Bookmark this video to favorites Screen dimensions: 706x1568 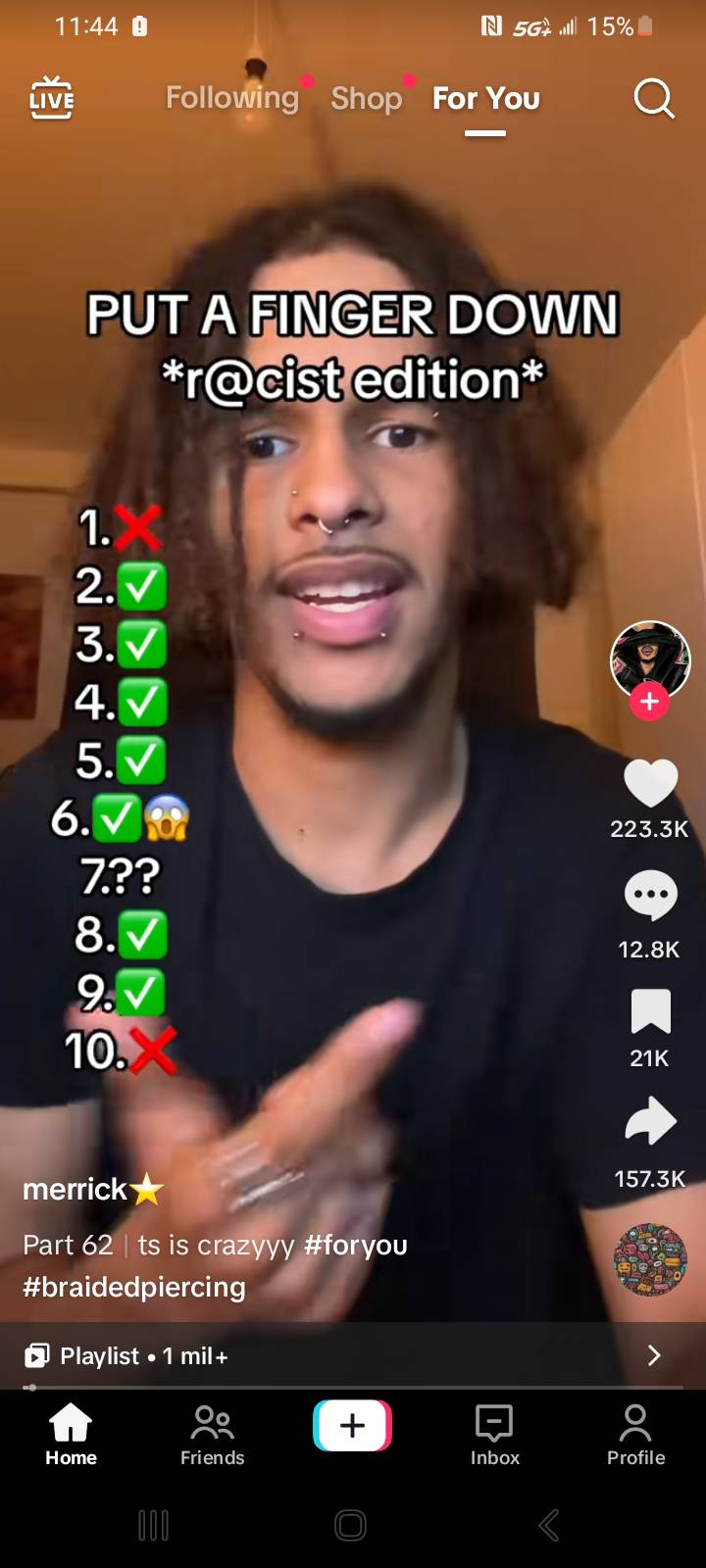[x=650, y=1011]
